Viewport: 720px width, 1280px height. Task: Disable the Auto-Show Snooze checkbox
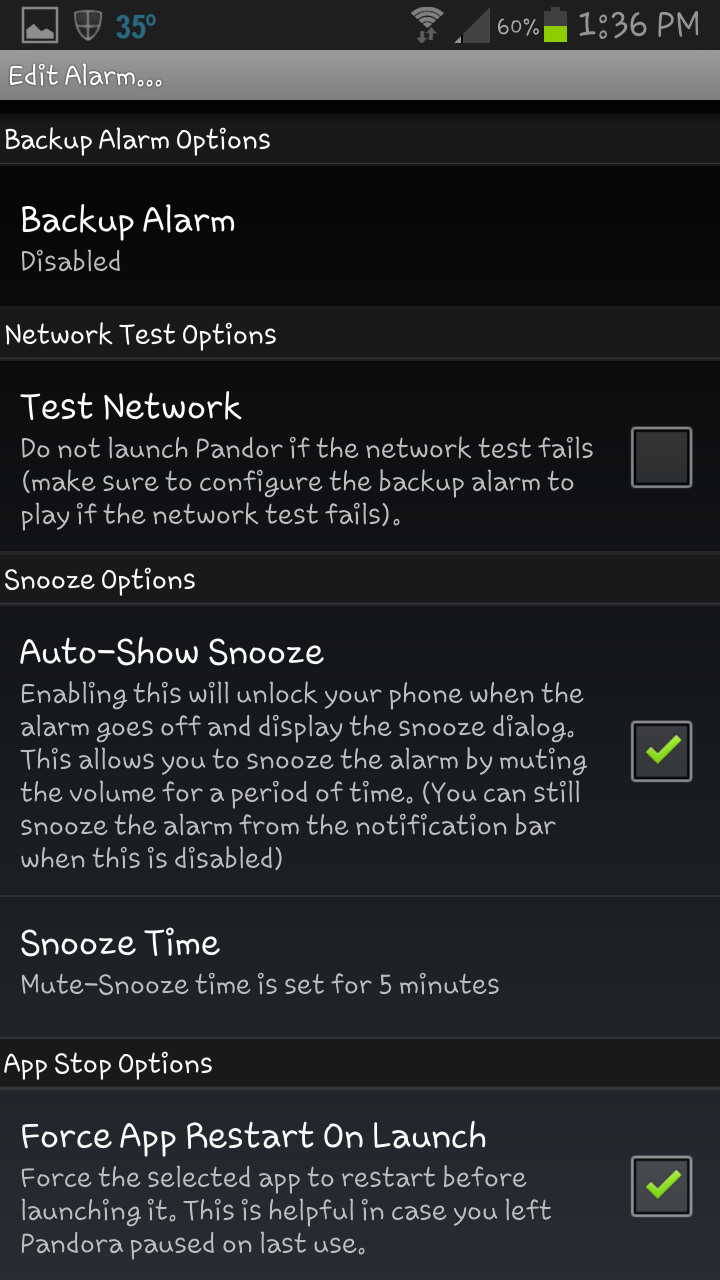(660, 751)
